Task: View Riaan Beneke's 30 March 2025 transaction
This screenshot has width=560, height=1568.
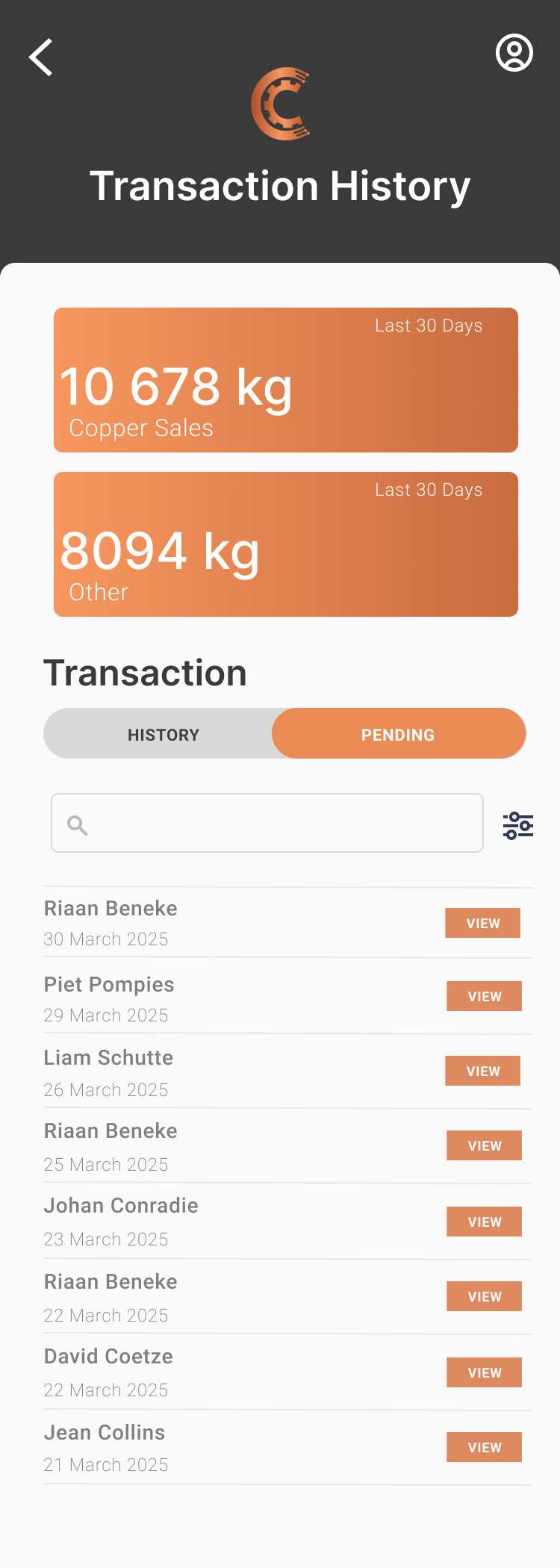Action: pyautogui.click(x=483, y=924)
